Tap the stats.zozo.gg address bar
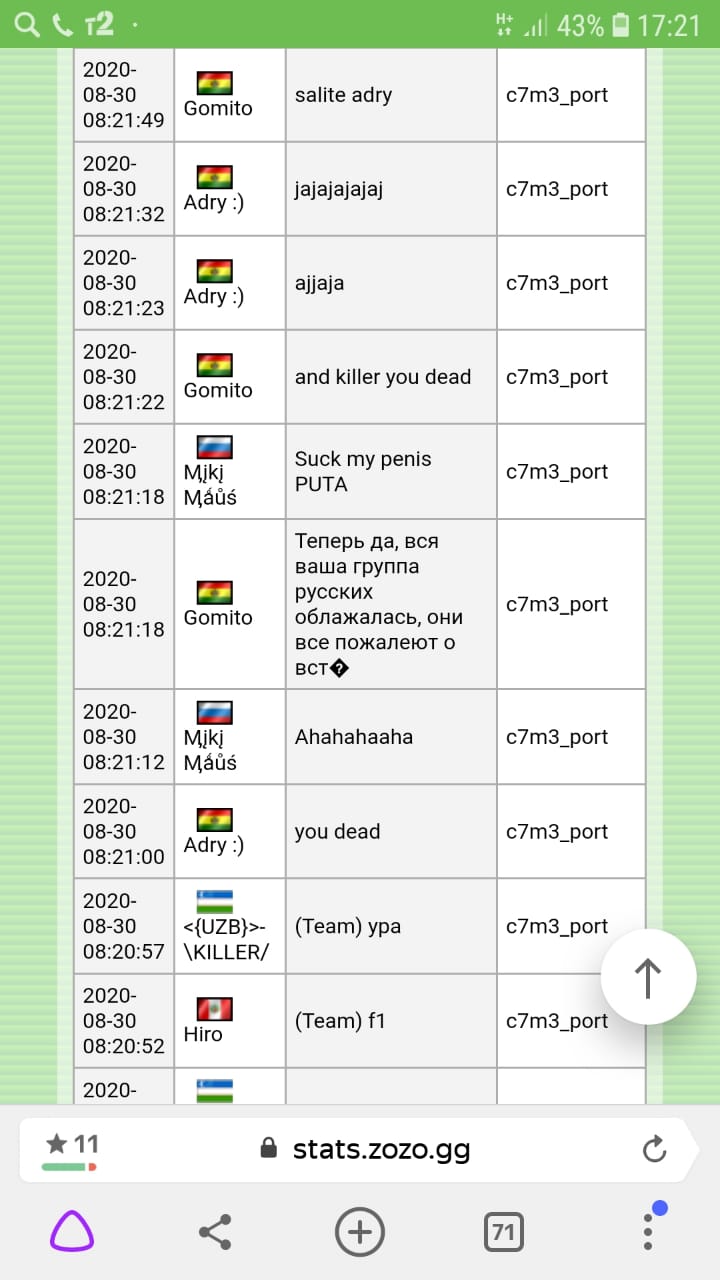 pos(380,1149)
